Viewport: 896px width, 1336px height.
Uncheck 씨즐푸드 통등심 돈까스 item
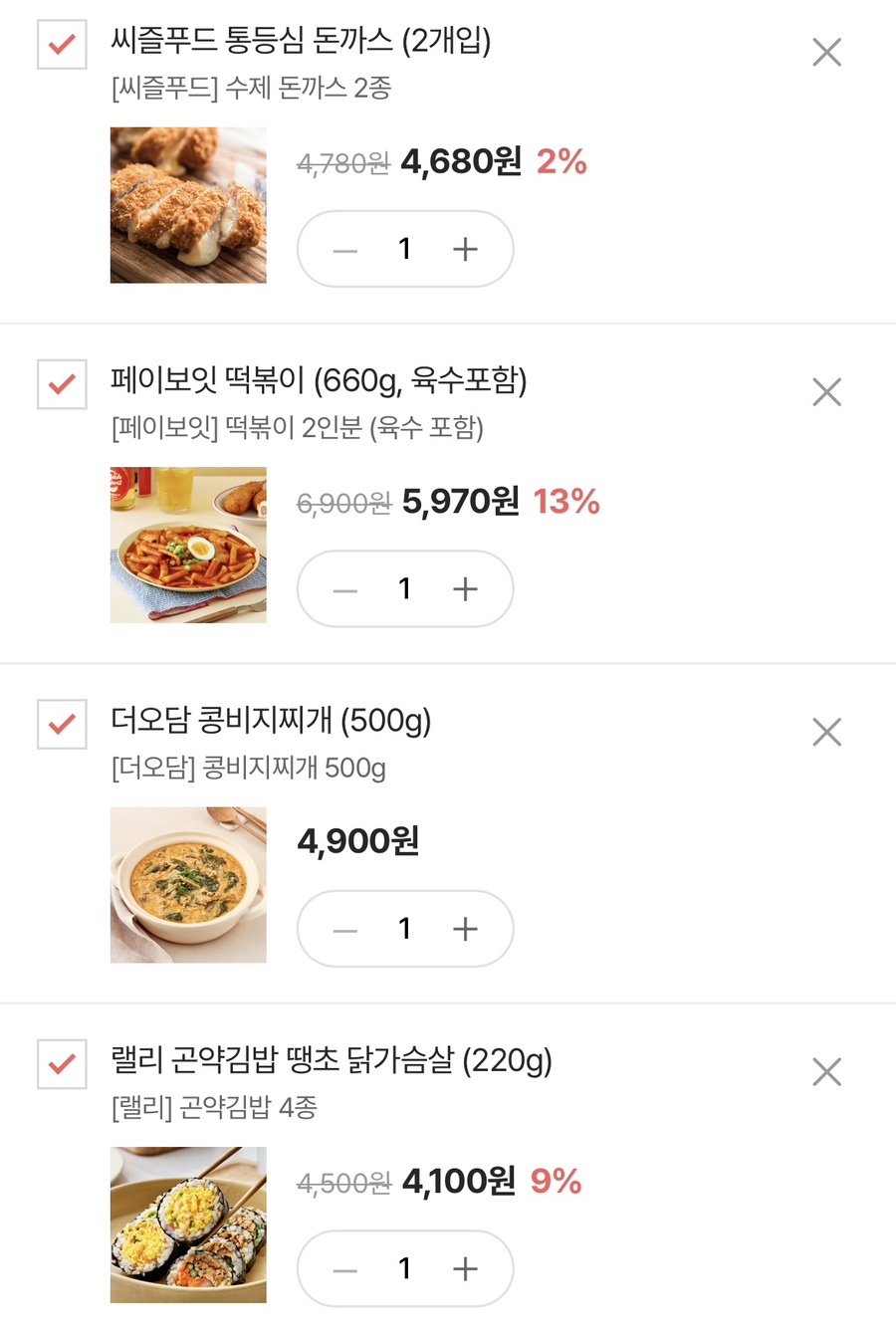tap(62, 45)
